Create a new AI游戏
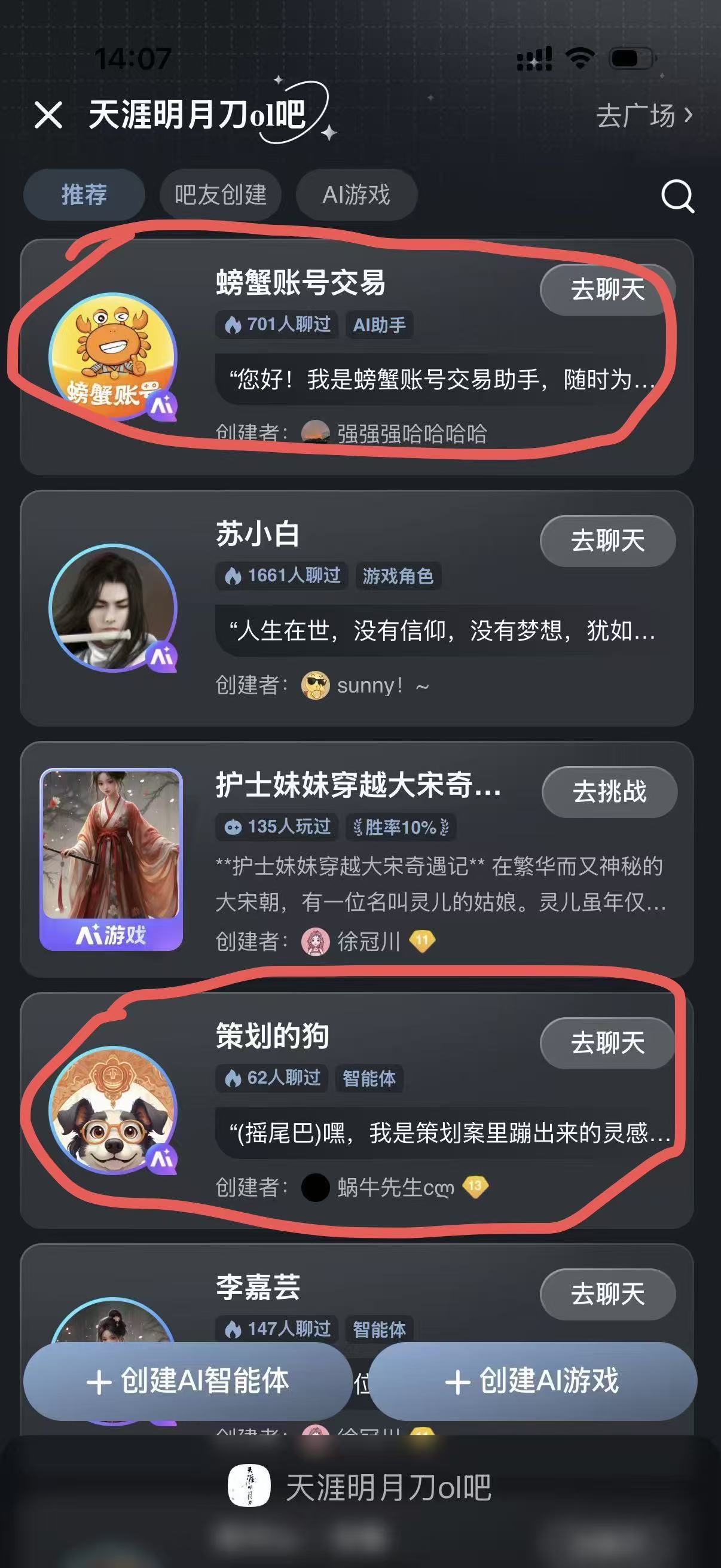721x1568 pixels. [x=533, y=1380]
